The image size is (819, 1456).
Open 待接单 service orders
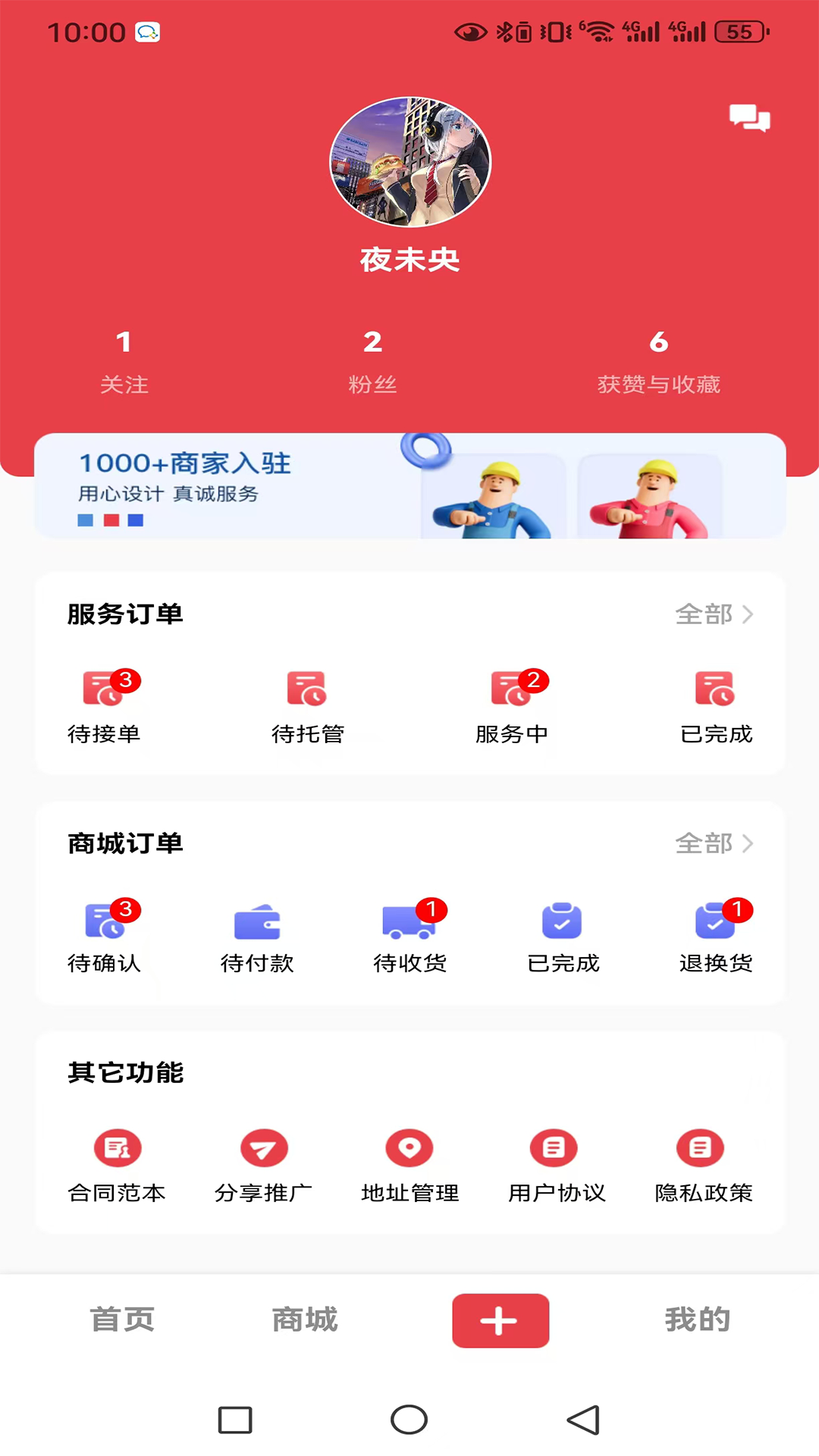[x=104, y=707]
